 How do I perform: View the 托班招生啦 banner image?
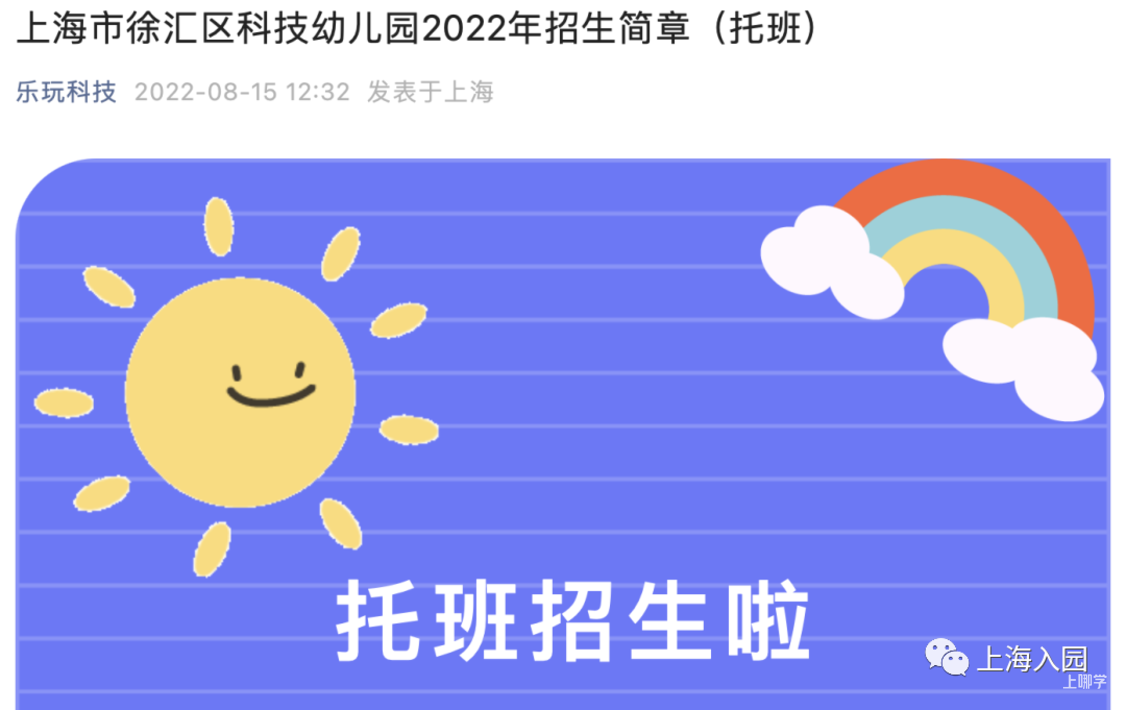point(563,435)
